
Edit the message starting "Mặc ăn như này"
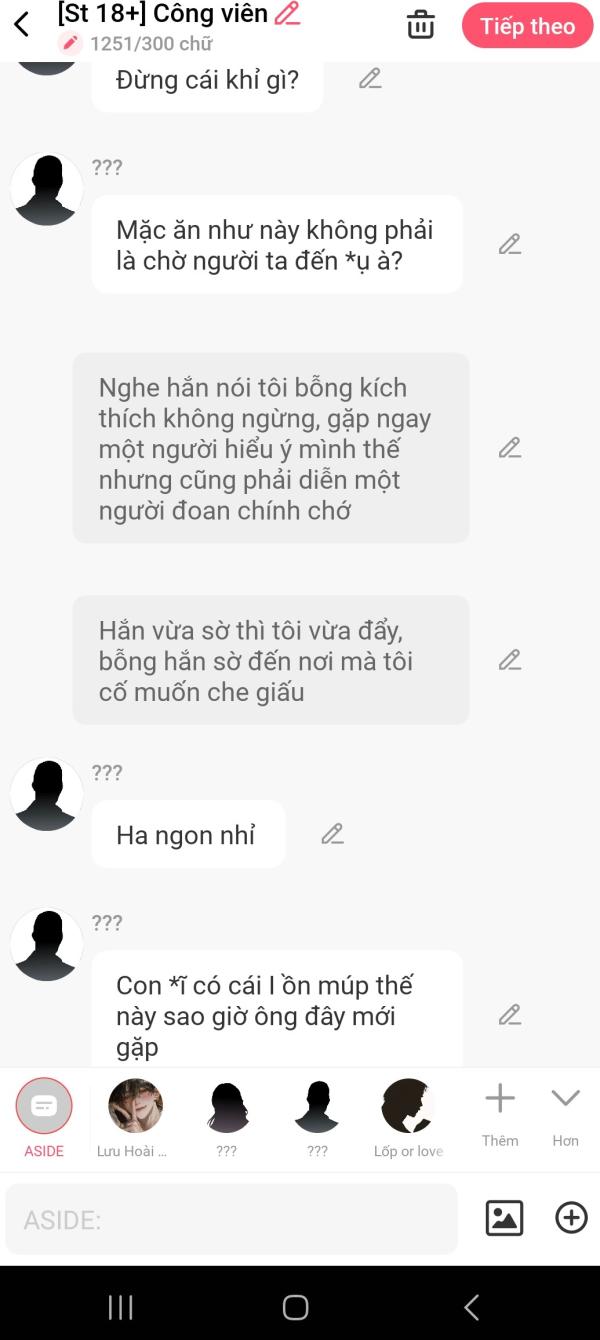[510, 244]
